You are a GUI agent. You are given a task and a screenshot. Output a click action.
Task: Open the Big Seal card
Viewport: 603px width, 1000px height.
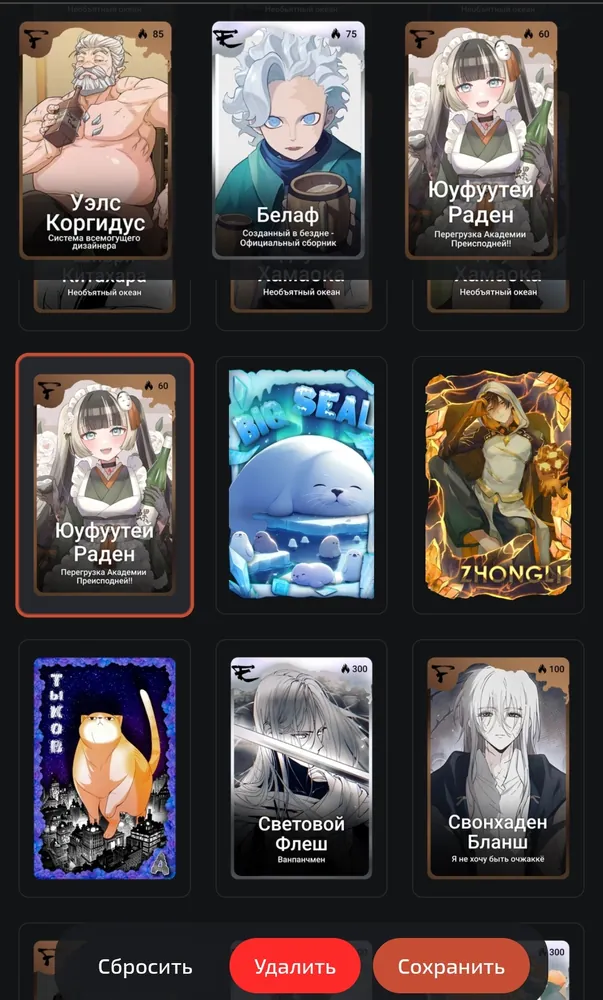(x=302, y=484)
